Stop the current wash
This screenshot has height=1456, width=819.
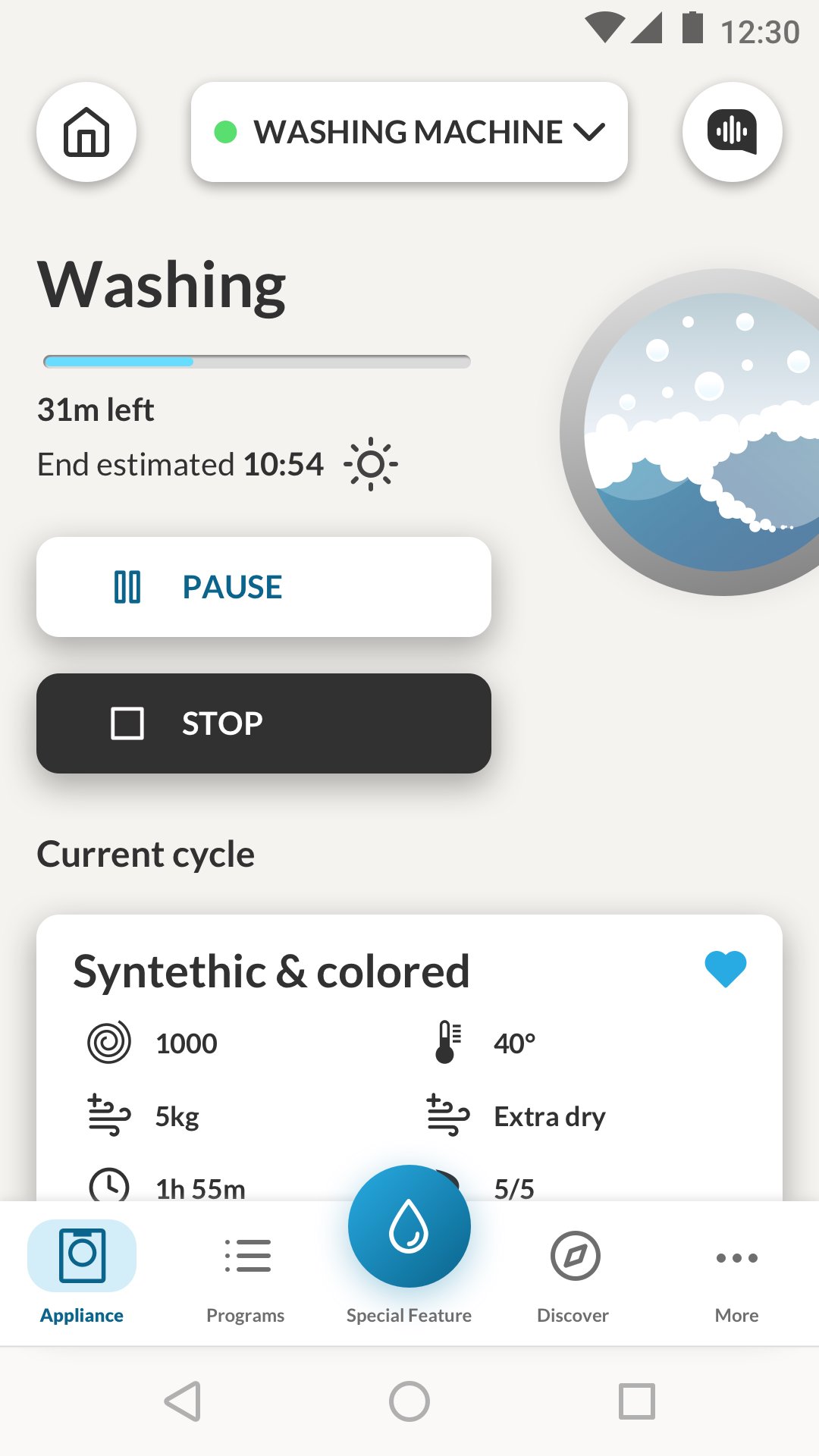(x=264, y=723)
